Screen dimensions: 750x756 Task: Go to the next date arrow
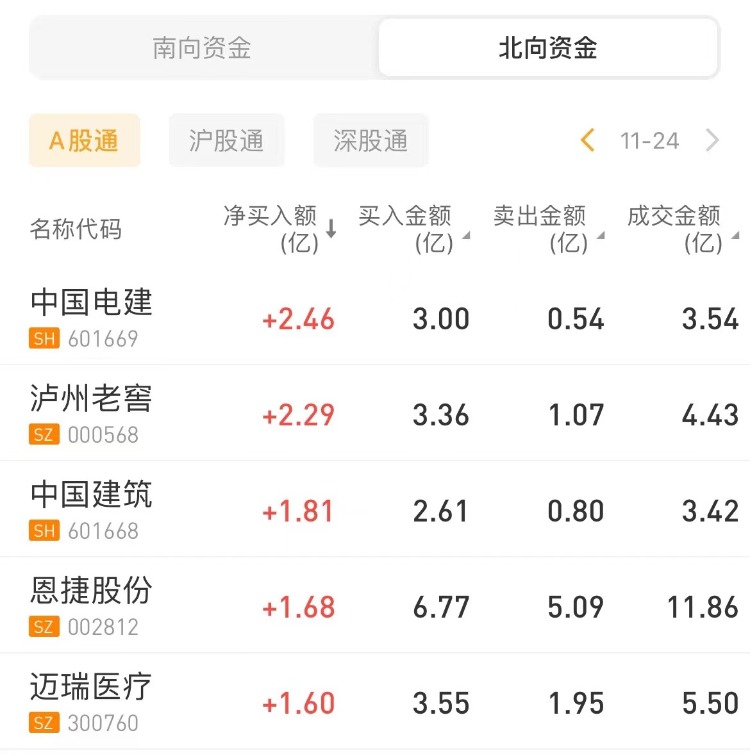coord(712,141)
